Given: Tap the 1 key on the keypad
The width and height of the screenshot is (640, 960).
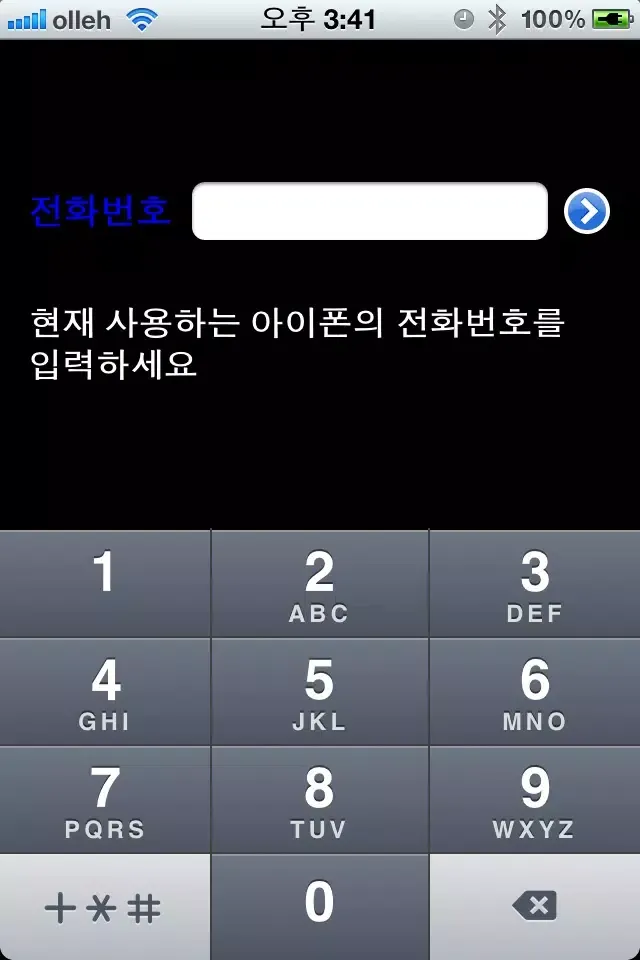Looking at the screenshot, I should (105, 584).
